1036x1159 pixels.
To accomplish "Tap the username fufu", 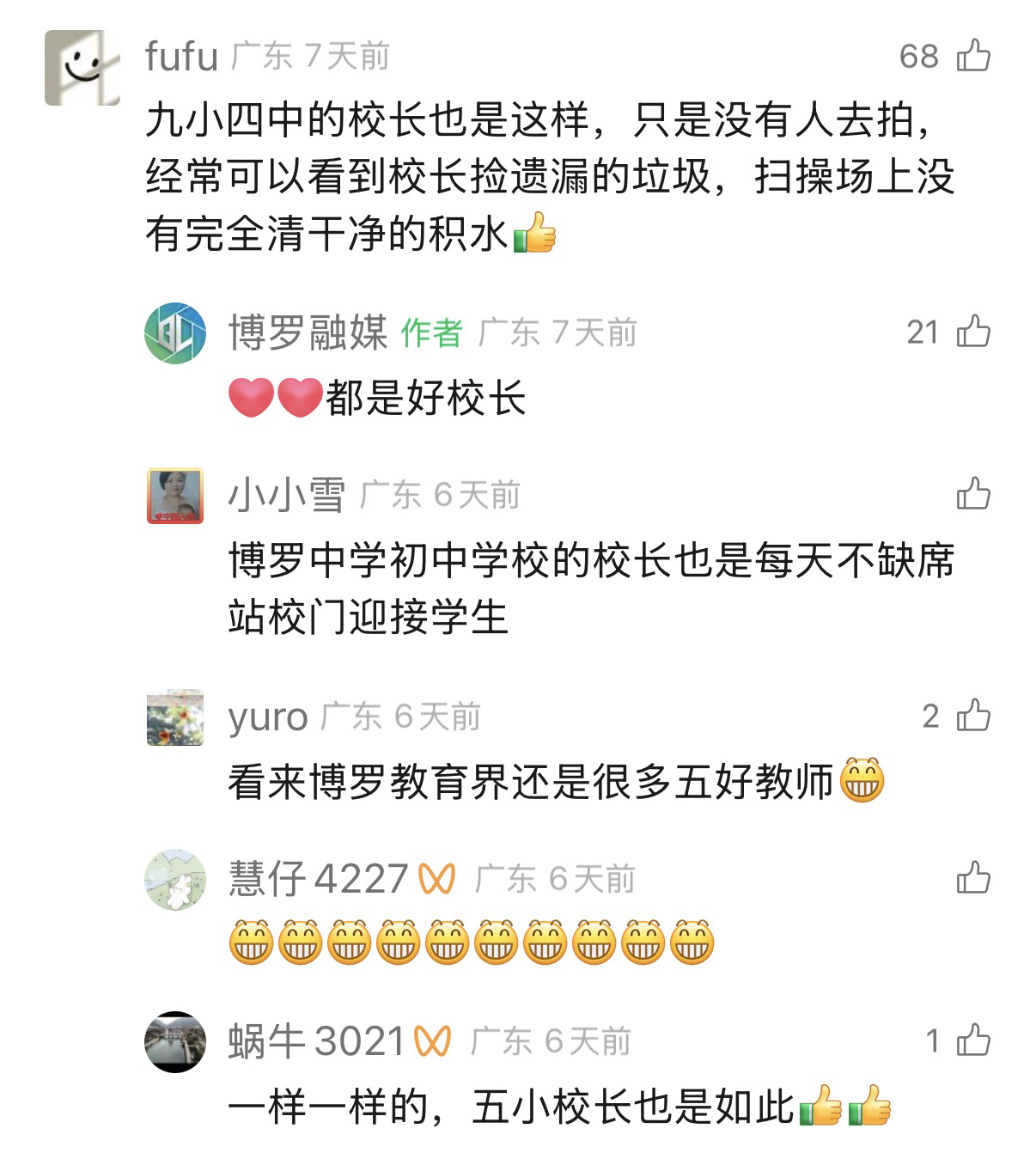I will click(181, 57).
